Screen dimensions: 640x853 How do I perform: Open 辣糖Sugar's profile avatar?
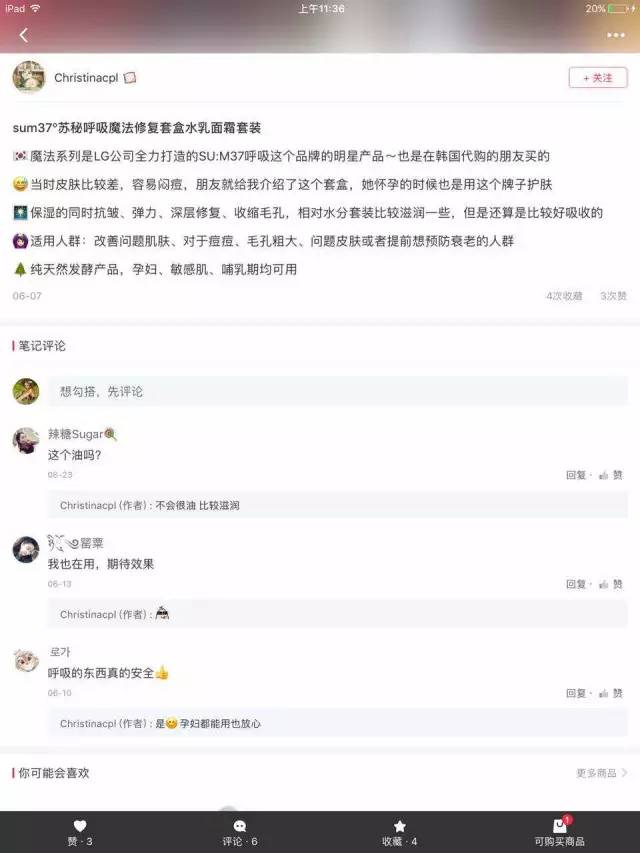tap(26, 441)
